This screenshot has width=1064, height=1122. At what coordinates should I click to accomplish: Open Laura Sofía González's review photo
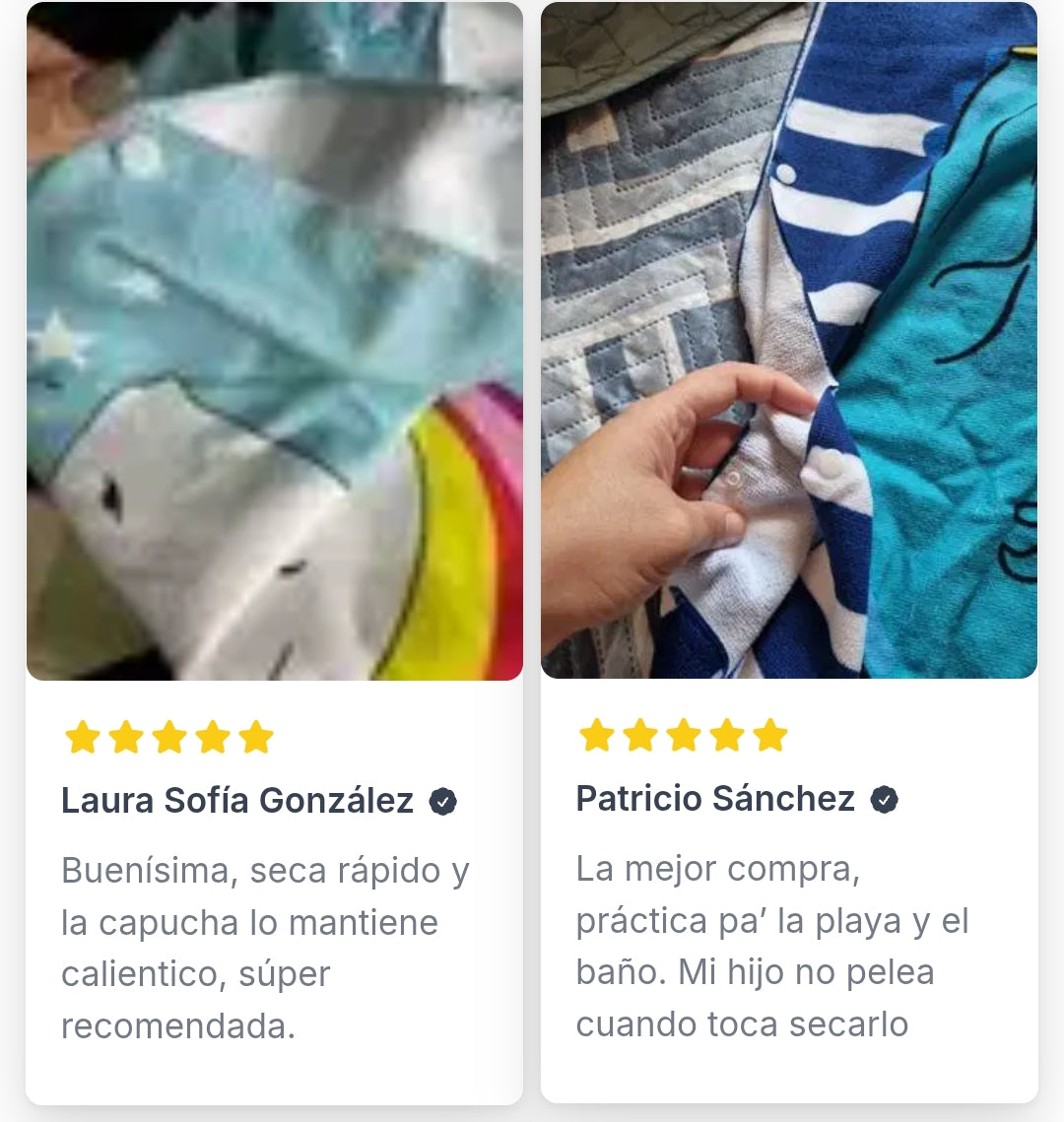(x=274, y=341)
